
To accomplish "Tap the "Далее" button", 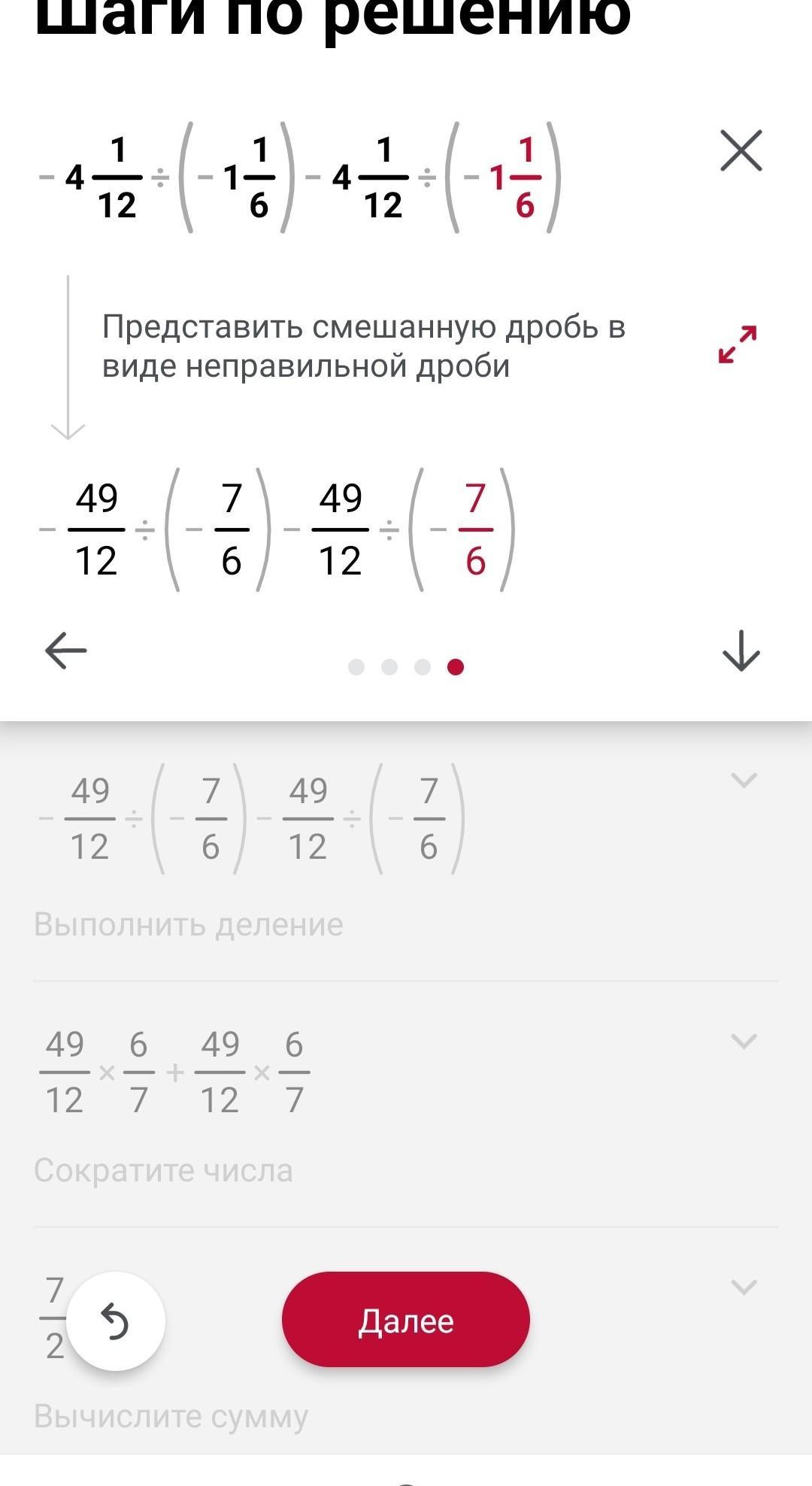I will 406,1320.
